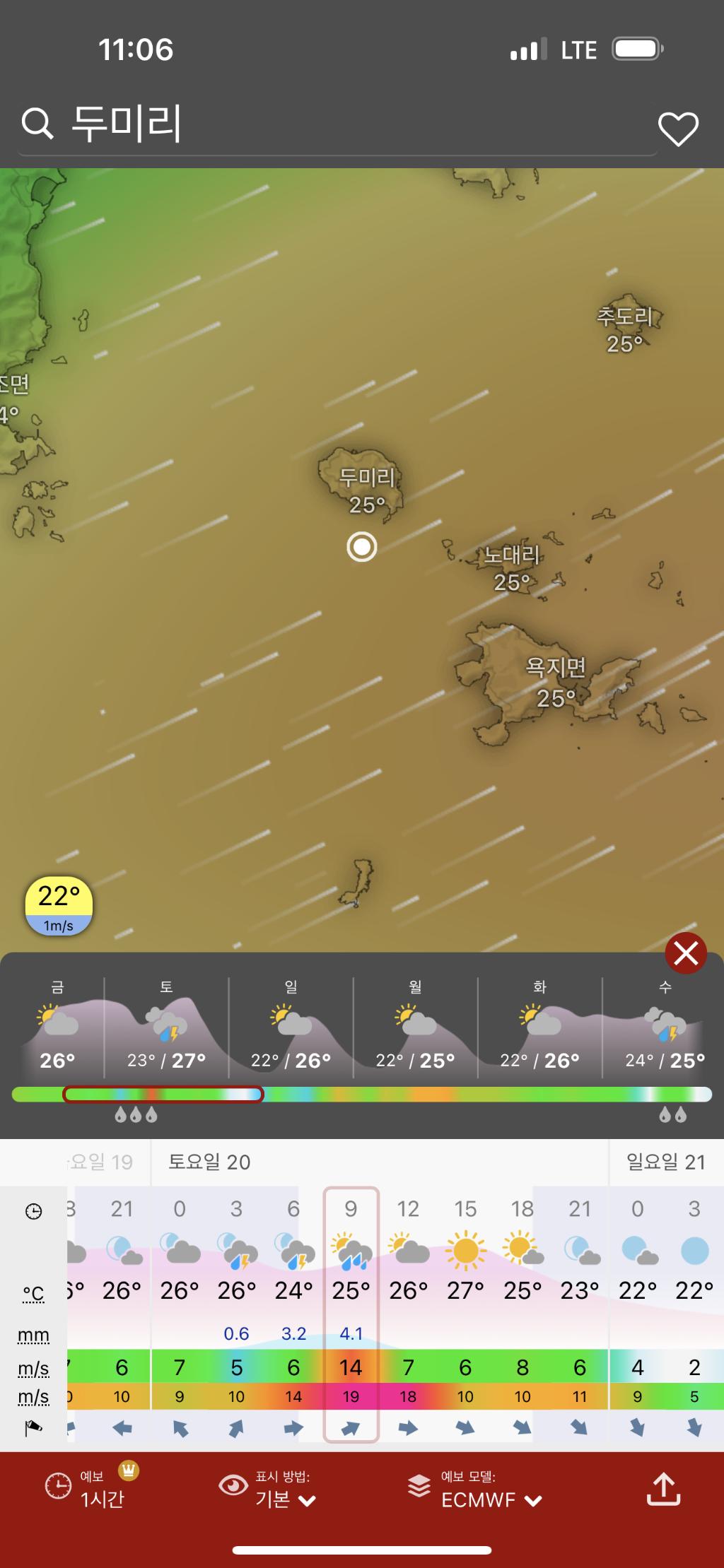Screen dimensions: 724x1568
Task: Select the 12 o'clock hourly forecast column
Action: (408, 1314)
